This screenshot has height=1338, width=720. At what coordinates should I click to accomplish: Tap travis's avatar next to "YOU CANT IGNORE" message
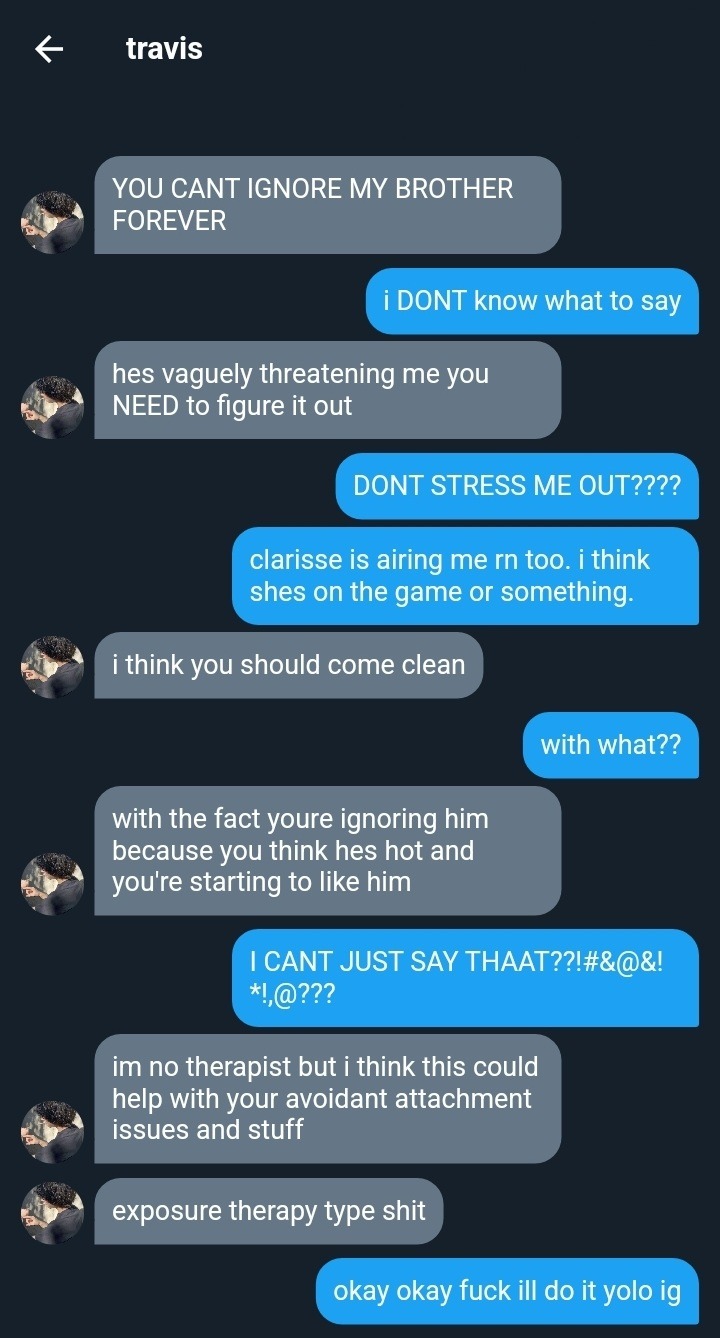click(52, 221)
